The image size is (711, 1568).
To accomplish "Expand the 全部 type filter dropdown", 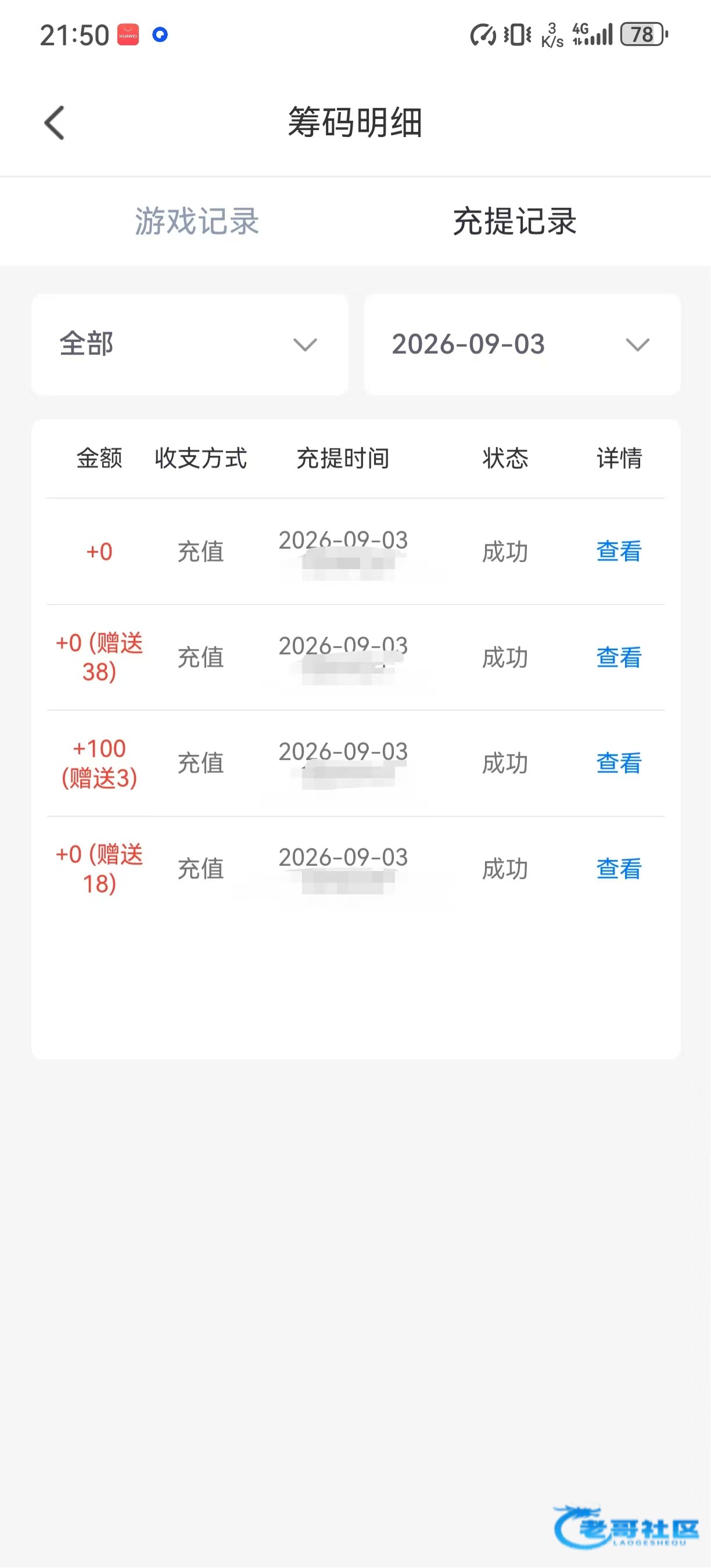I will (190, 344).
